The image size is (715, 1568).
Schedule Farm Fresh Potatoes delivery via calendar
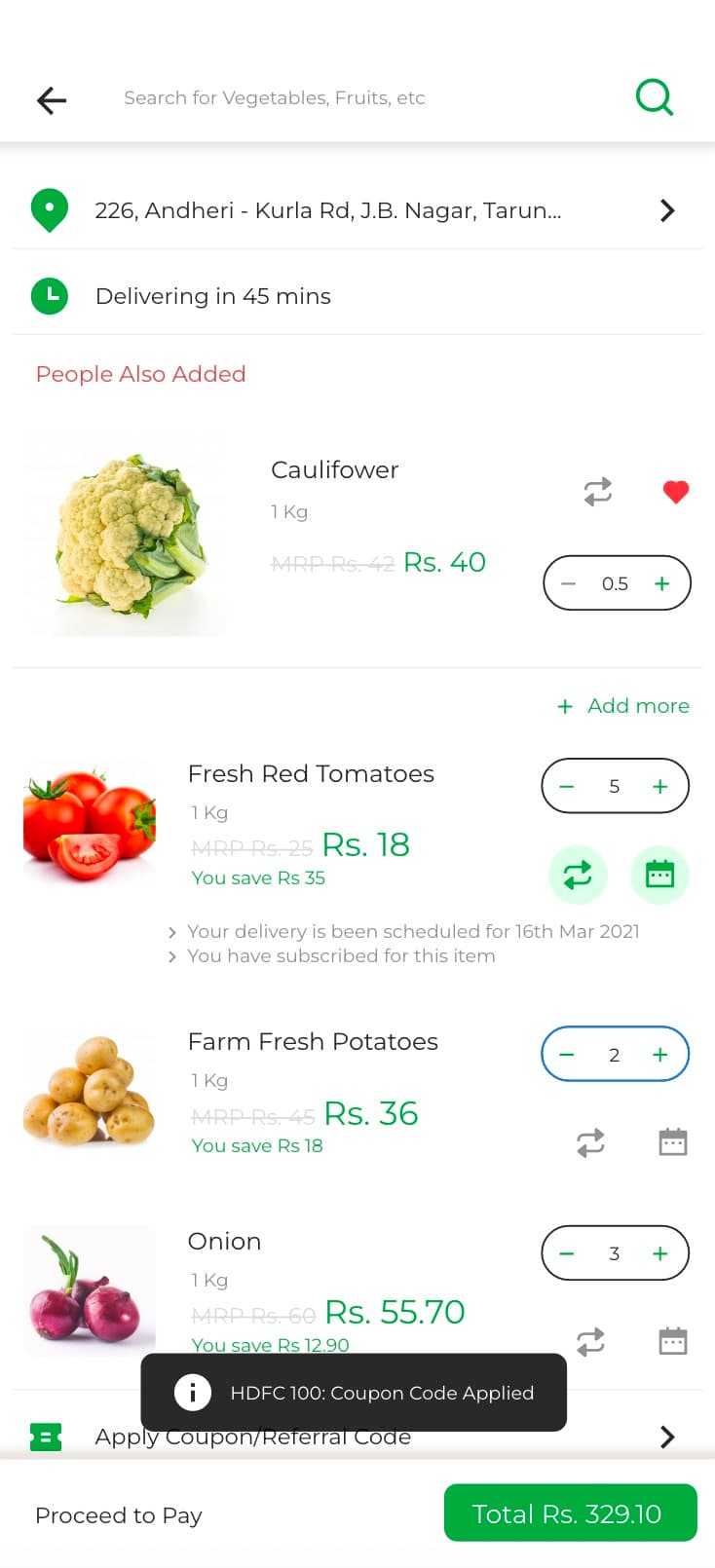(673, 1141)
